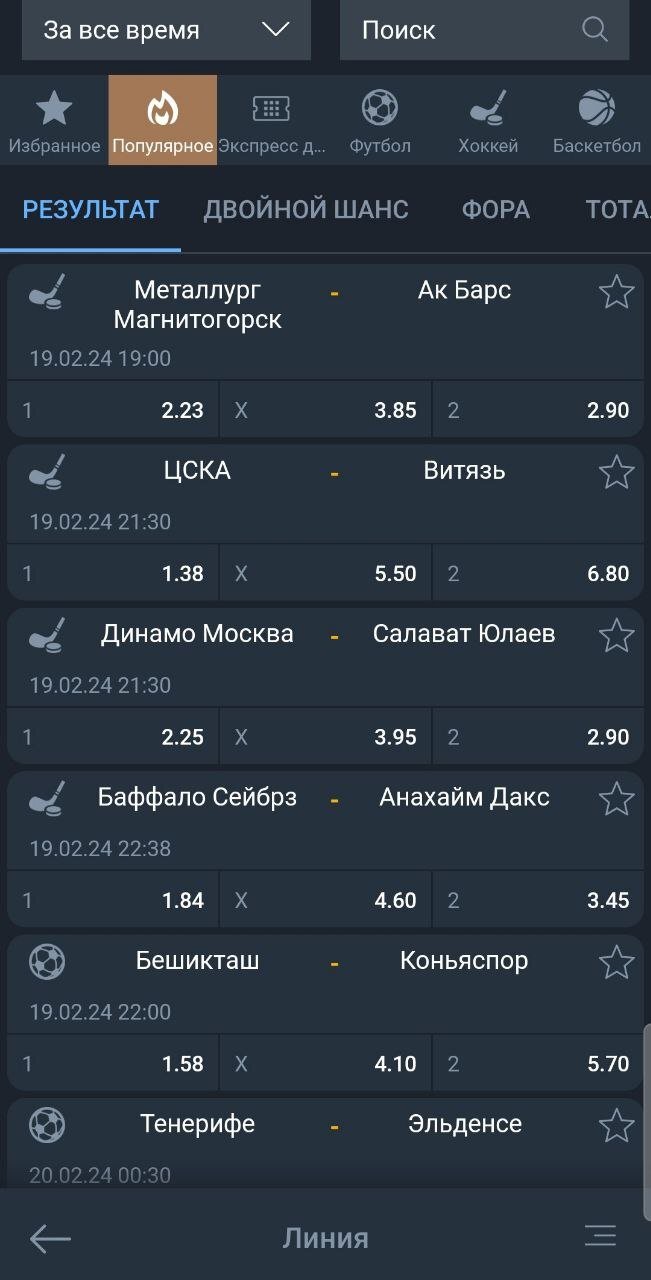The height and width of the screenshot is (1280, 651).
Task: Switch to the Хоккей category
Action: [x=488, y=121]
